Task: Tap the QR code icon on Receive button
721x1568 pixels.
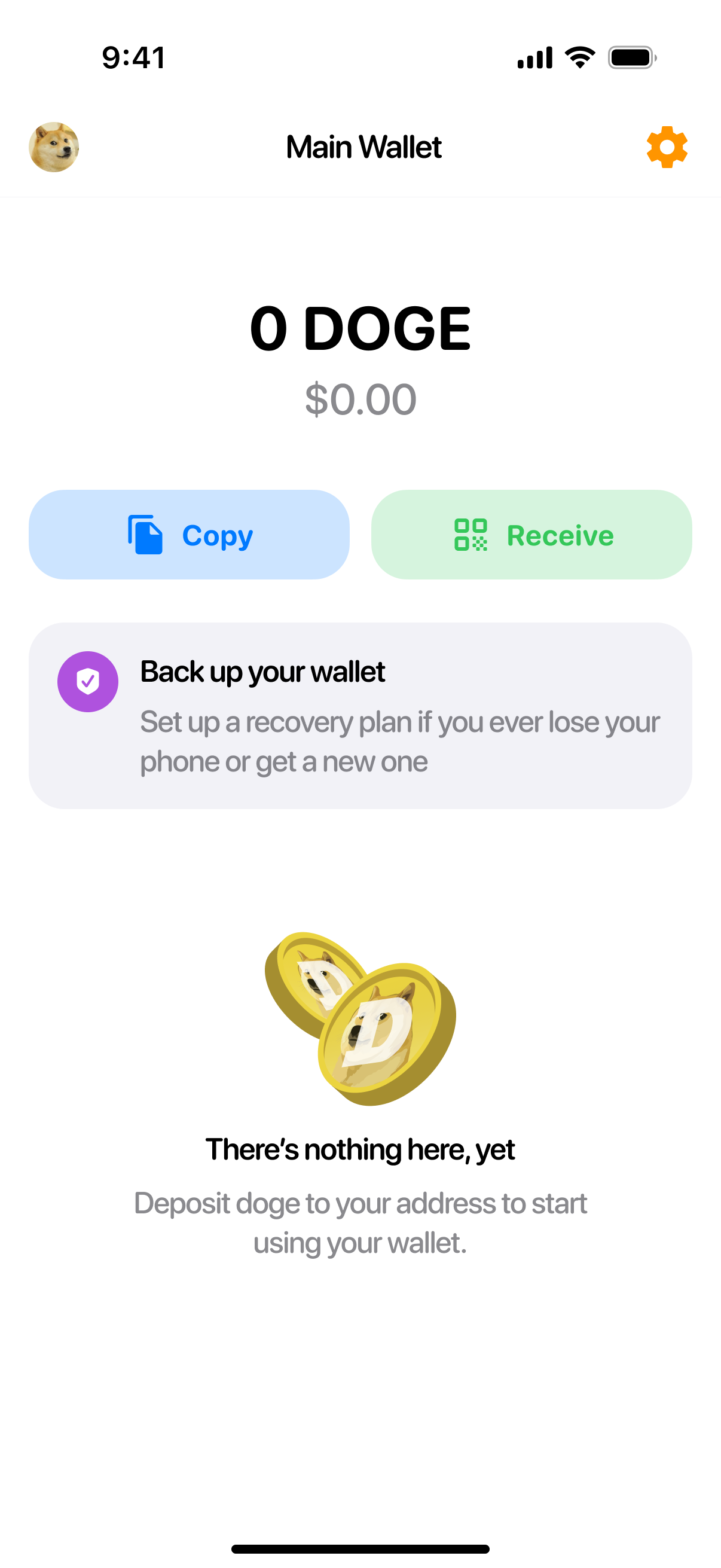Action: point(472,535)
